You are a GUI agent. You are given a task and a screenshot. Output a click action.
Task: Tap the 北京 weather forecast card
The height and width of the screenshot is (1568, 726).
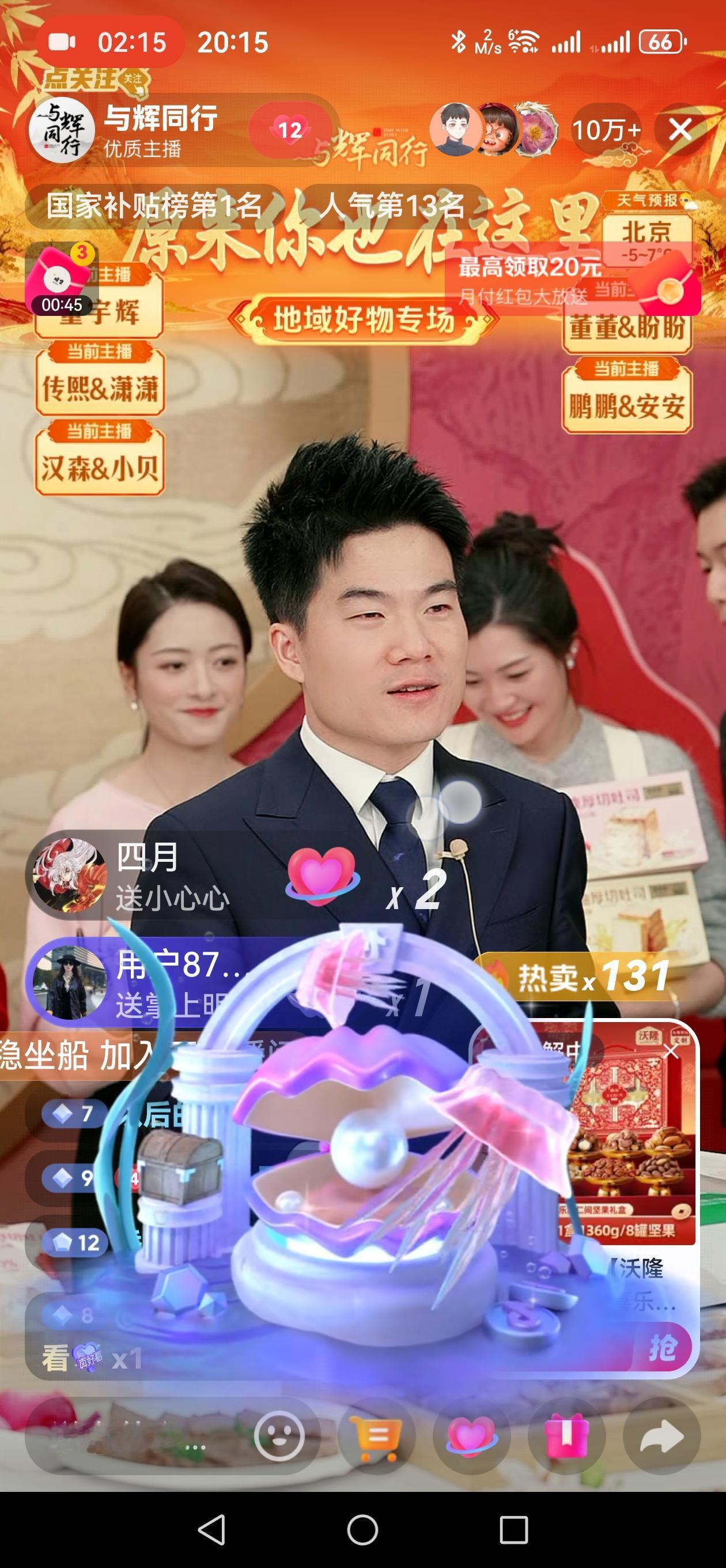tap(646, 232)
